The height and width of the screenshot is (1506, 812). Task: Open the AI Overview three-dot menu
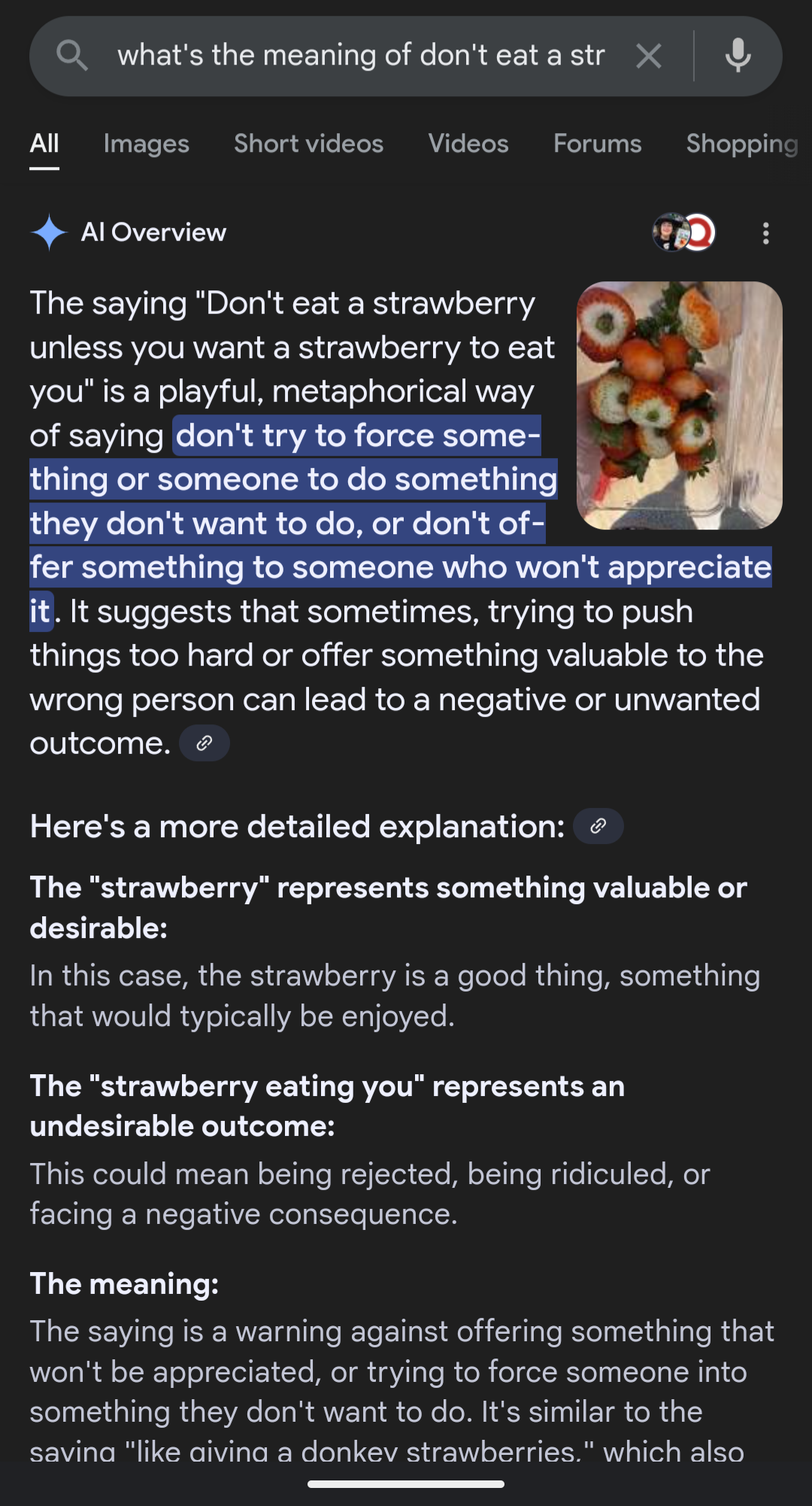point(765,233)
